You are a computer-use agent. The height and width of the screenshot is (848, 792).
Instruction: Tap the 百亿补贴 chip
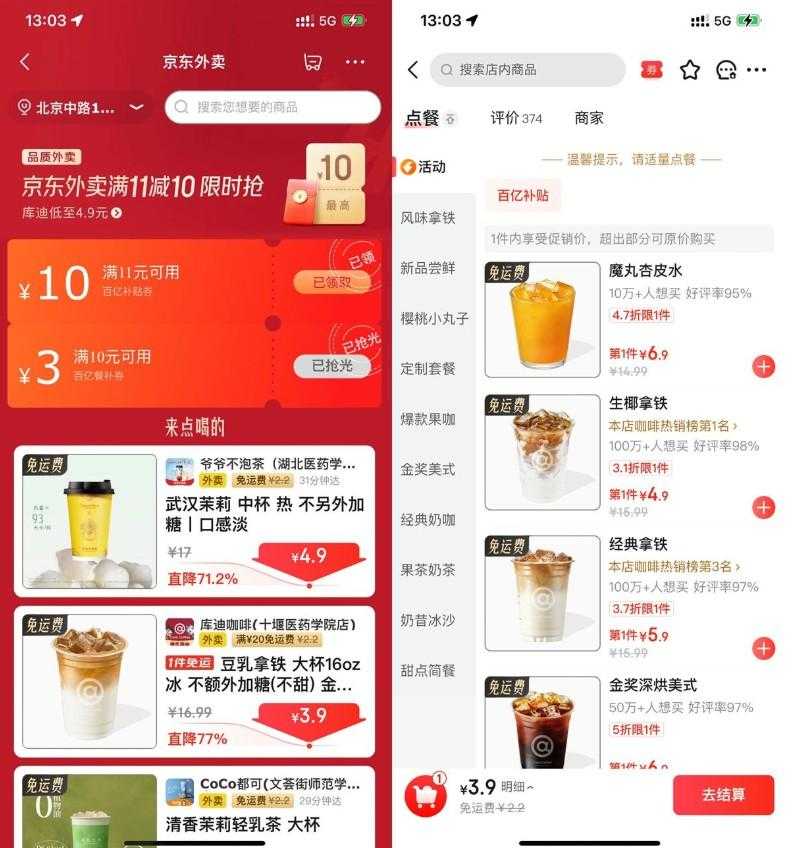pyautogui.click(x=523, y=195)
